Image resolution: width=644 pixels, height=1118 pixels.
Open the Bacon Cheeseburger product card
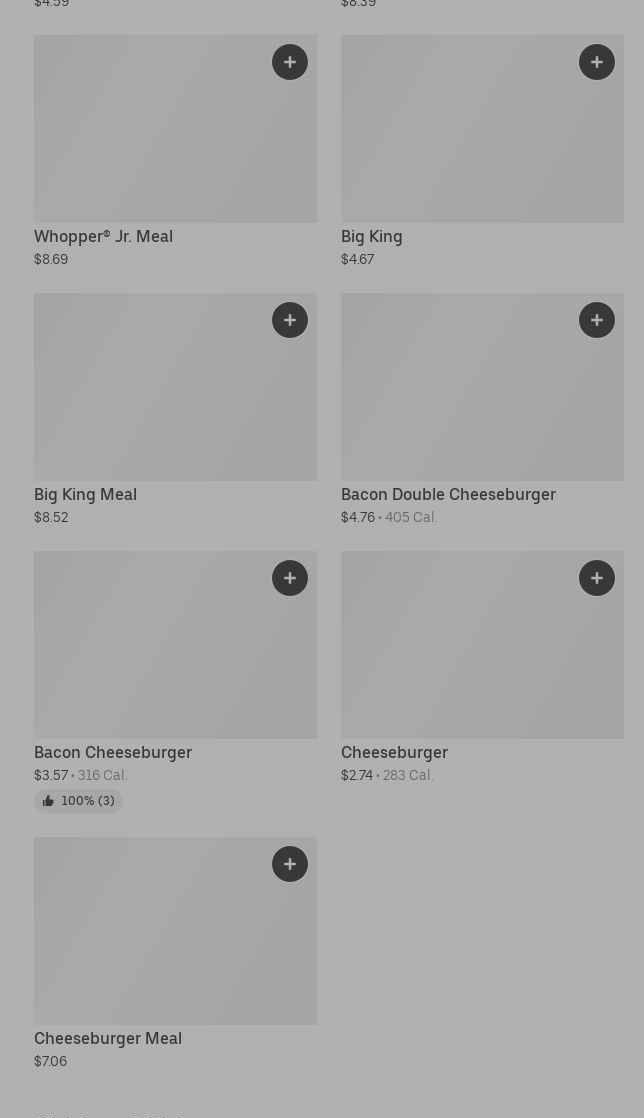pyautogui.click(x=150, y=660)
